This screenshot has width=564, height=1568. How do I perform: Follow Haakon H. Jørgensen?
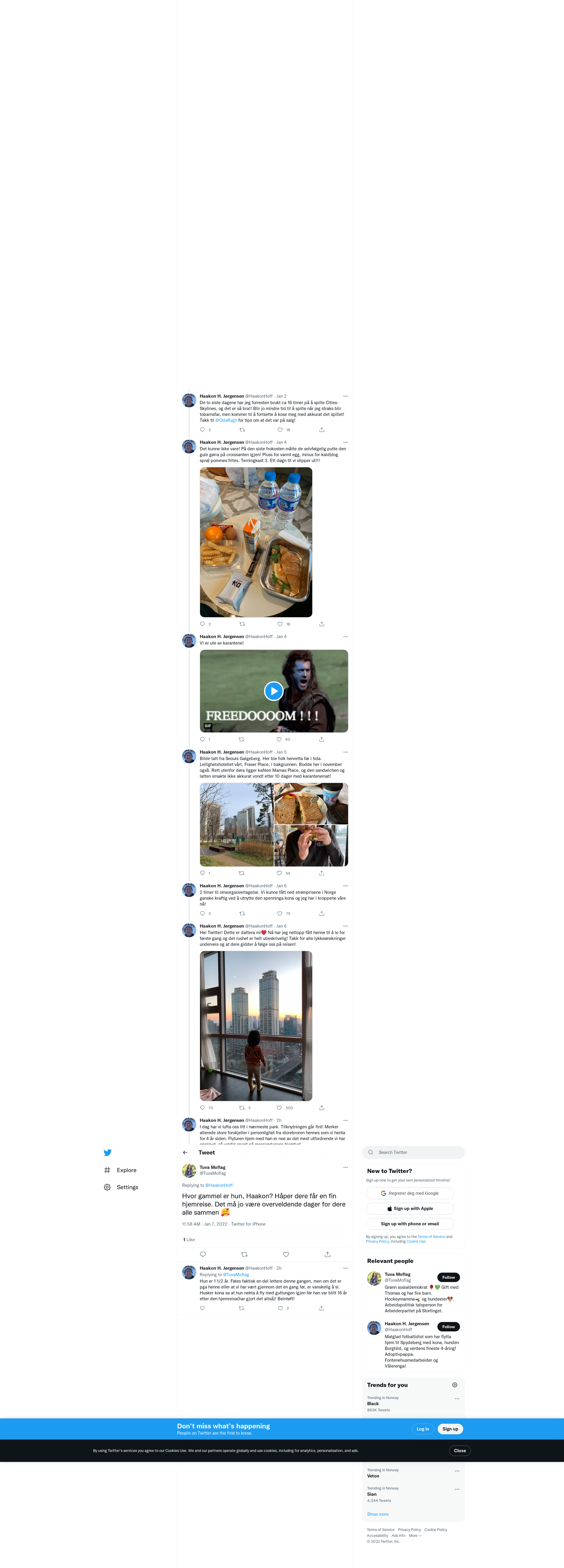point(448,1326)
